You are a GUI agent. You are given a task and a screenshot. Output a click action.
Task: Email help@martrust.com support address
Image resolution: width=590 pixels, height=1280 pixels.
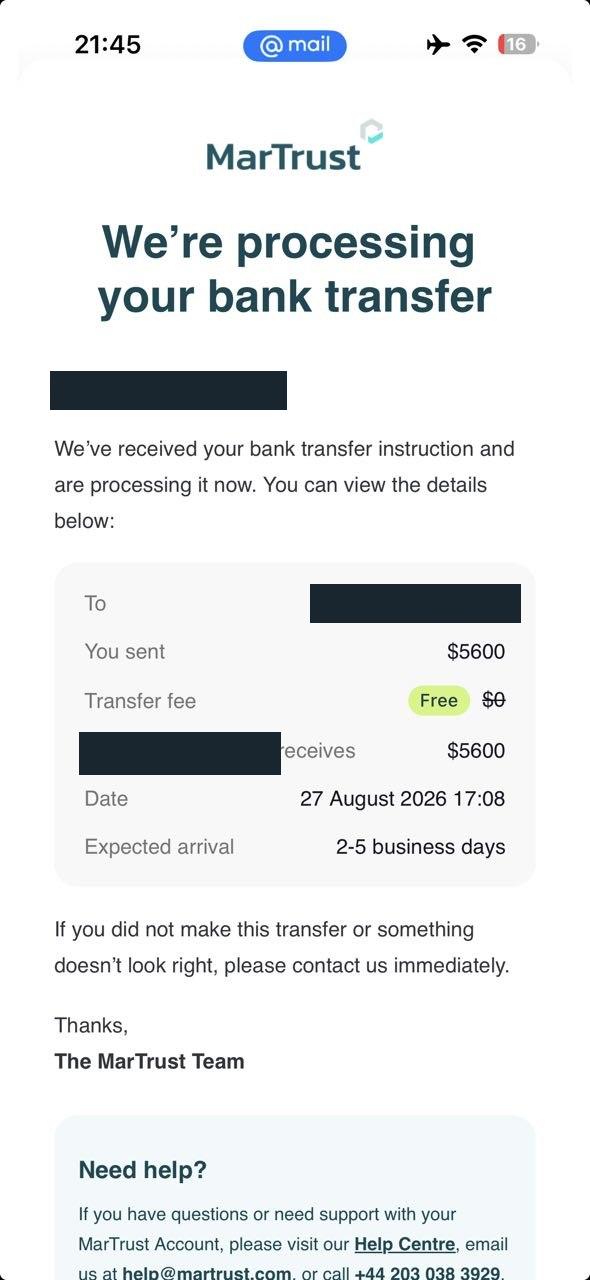click(x=207, y=1273)
